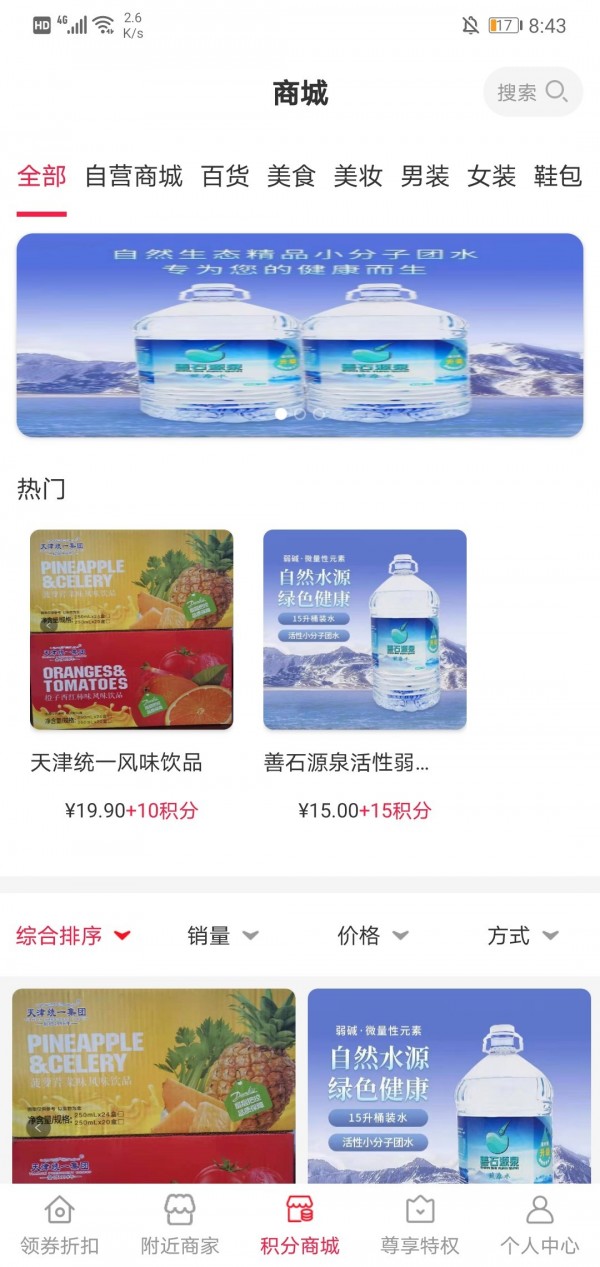This screenshot has width=600, height=1267.
Task: Open the 美妆 category tab
Action: (358, 177)
